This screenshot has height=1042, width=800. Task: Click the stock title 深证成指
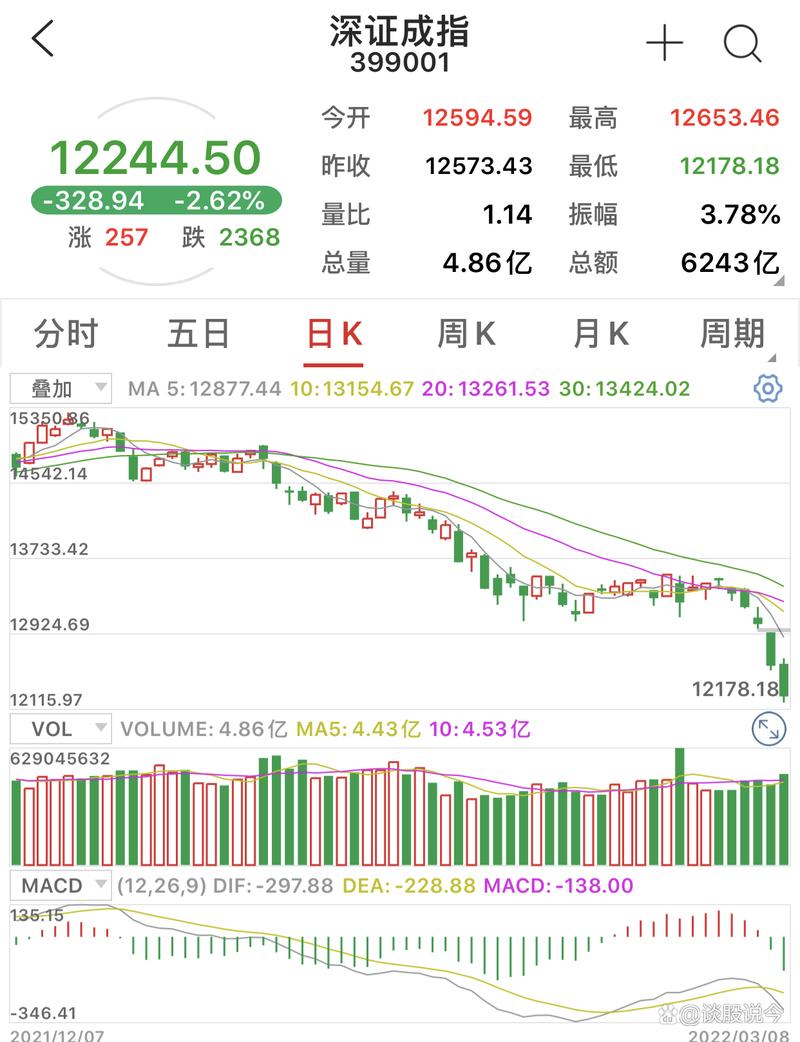(399, 33)
